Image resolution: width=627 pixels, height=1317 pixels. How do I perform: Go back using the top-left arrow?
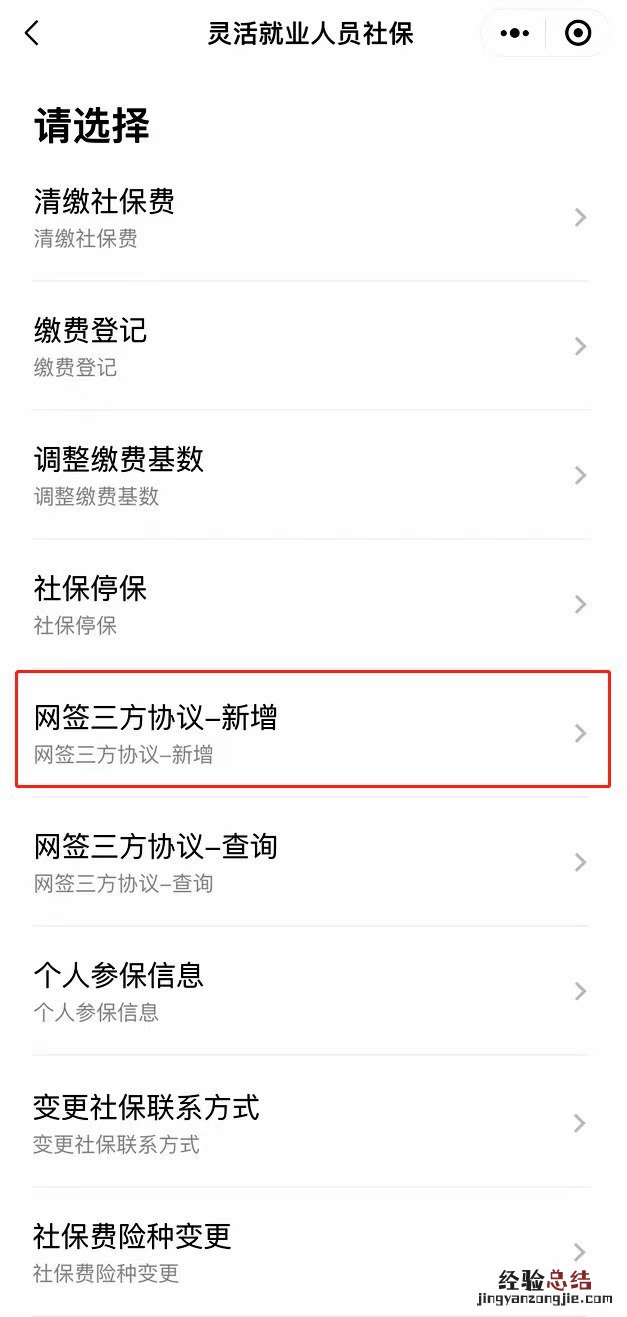32,33
